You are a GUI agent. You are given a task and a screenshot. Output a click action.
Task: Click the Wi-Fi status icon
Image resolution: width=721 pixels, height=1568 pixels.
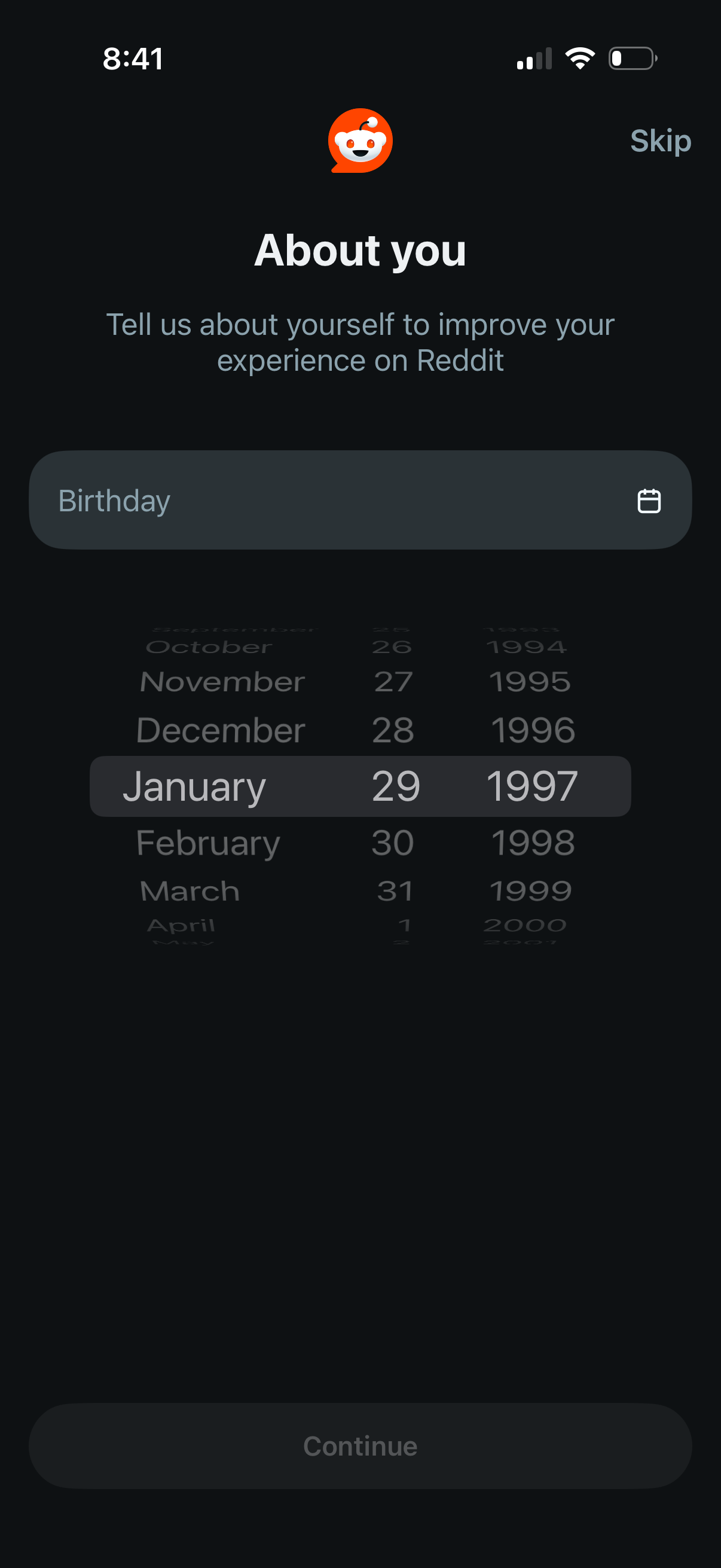coord(578,57)
